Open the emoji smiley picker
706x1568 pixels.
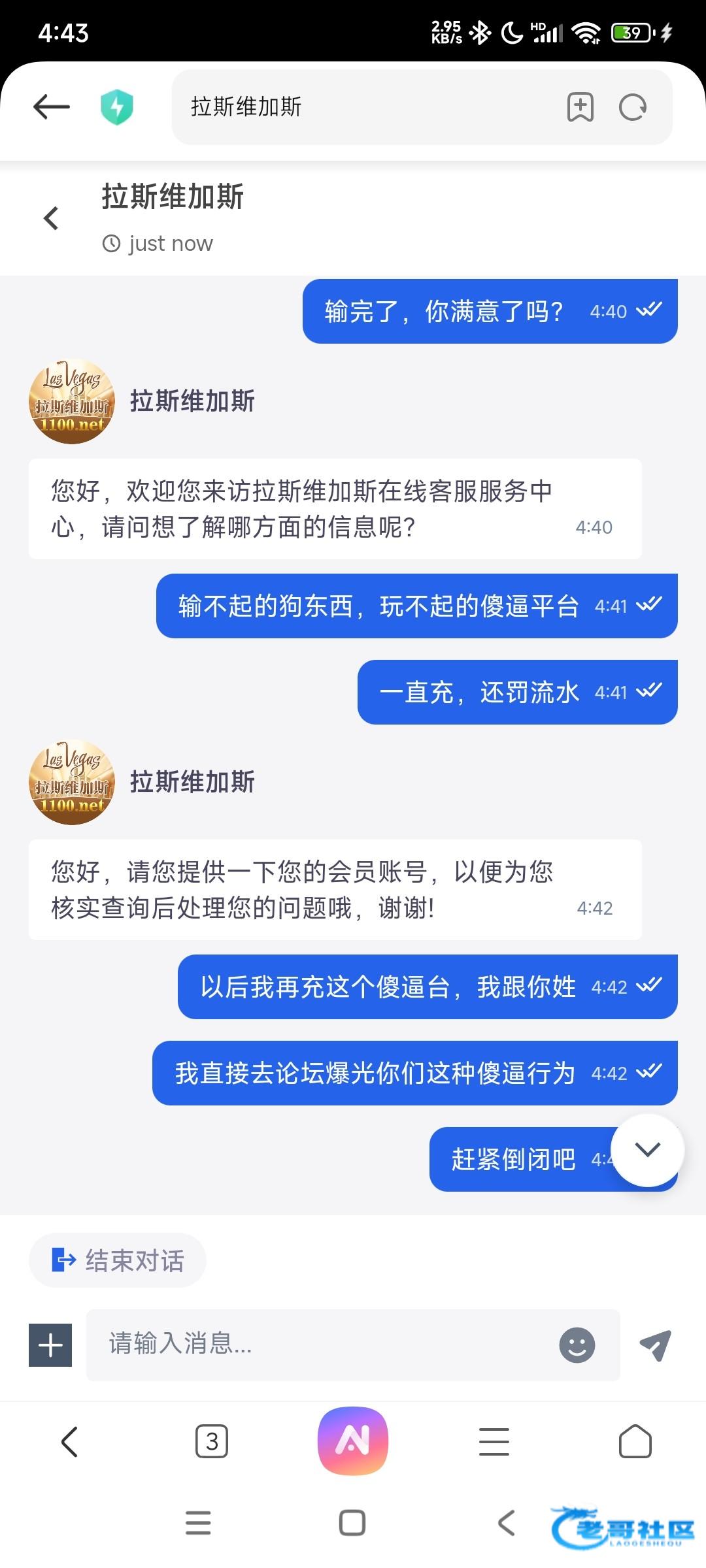[x=577, y=1345]
